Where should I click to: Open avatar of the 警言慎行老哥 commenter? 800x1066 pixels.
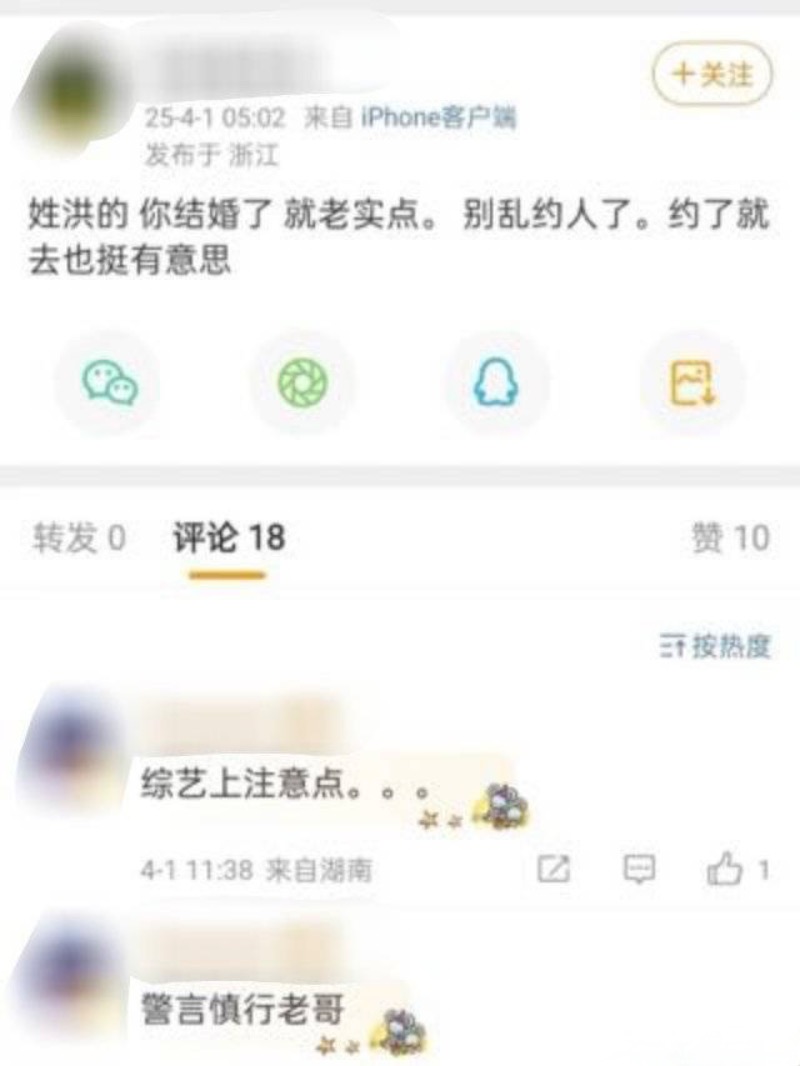tap(70, 980)
